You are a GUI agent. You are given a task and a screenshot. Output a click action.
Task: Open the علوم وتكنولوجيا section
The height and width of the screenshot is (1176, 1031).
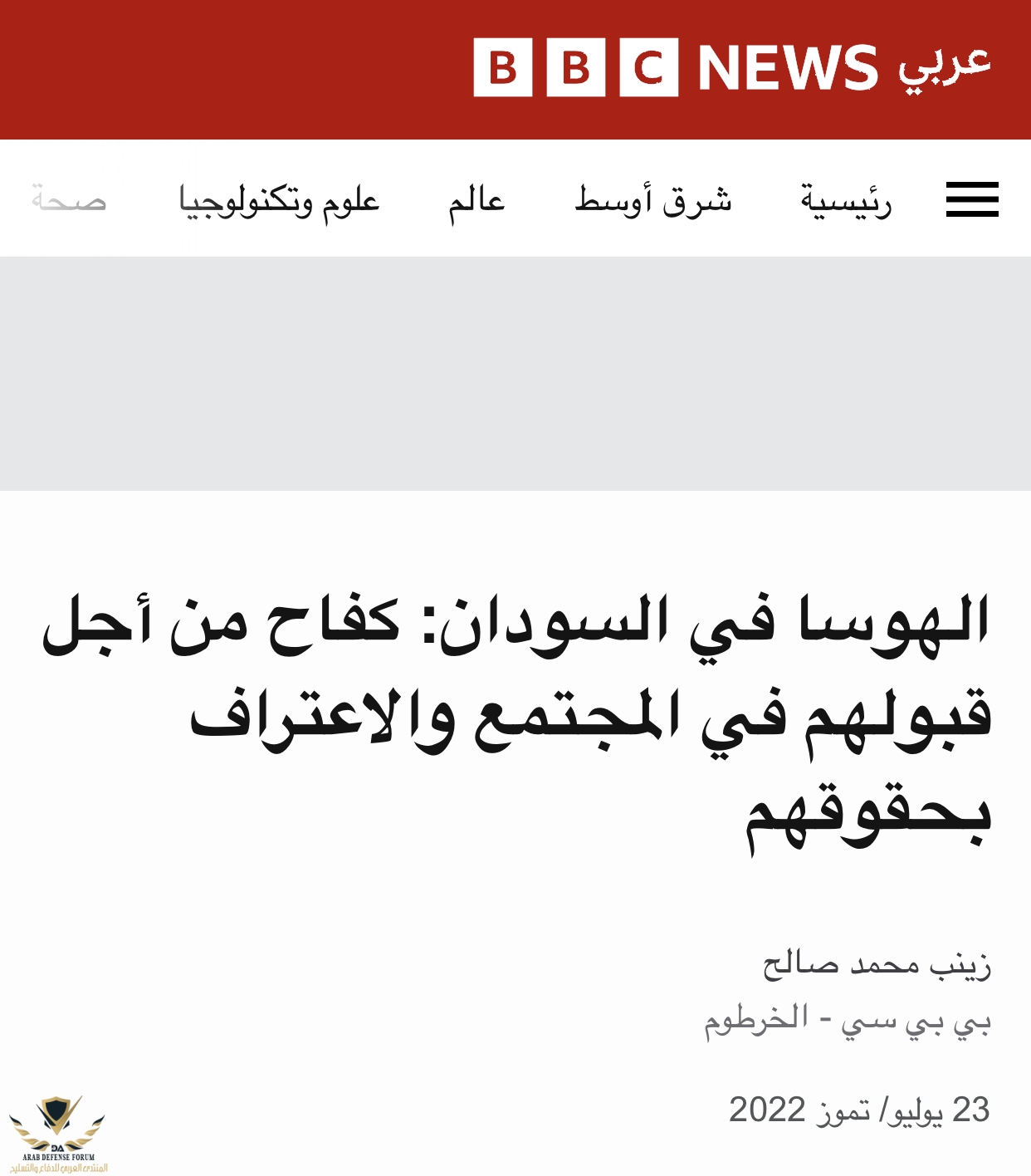tap(279, 201)
